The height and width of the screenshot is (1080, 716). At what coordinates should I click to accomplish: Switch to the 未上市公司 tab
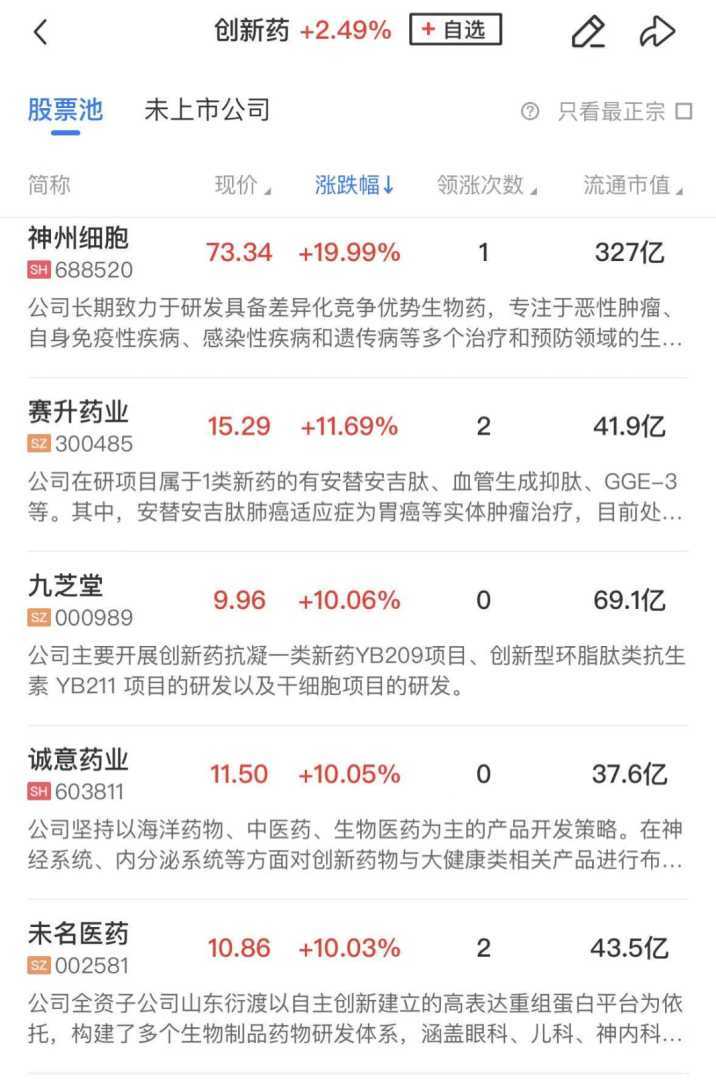point(207,110)
